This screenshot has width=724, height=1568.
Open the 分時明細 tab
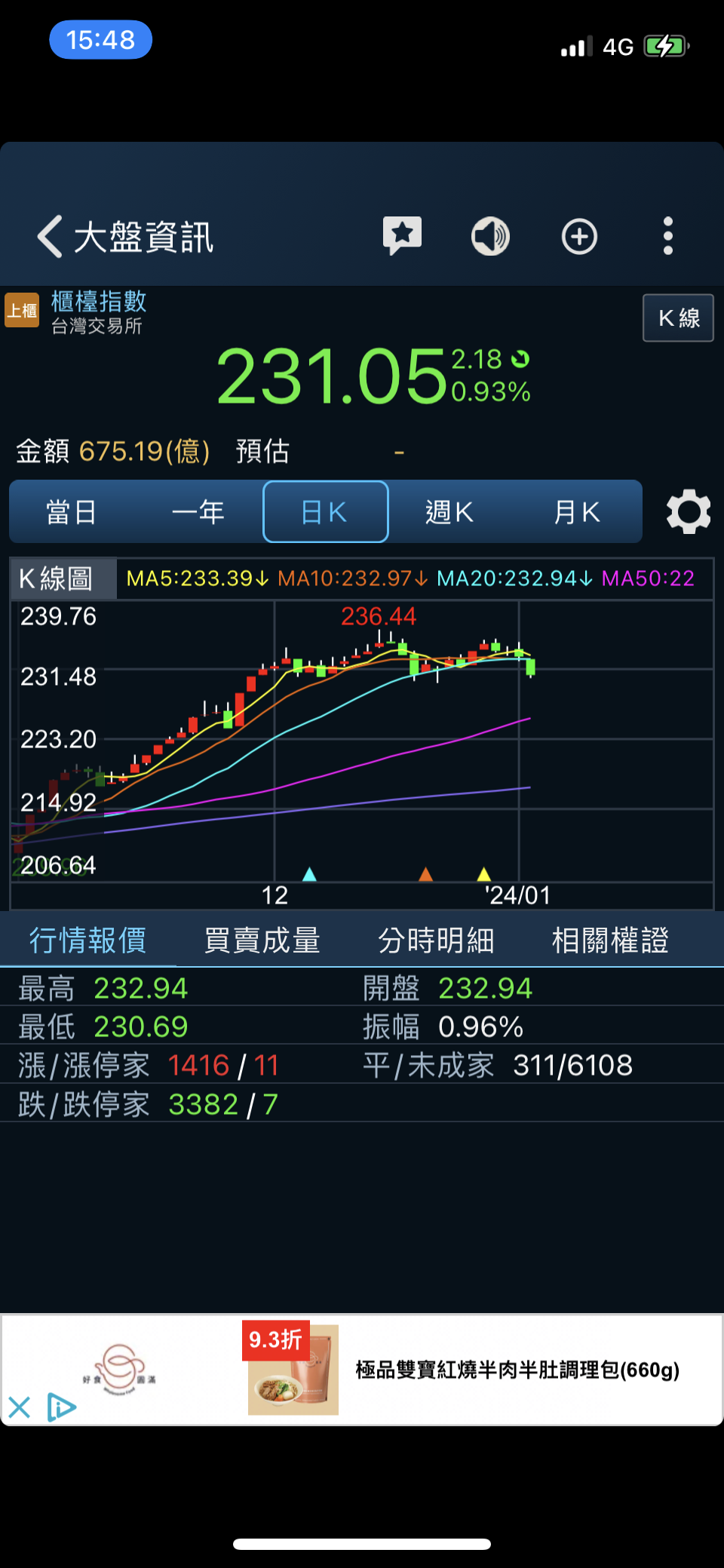pos(436,940)
